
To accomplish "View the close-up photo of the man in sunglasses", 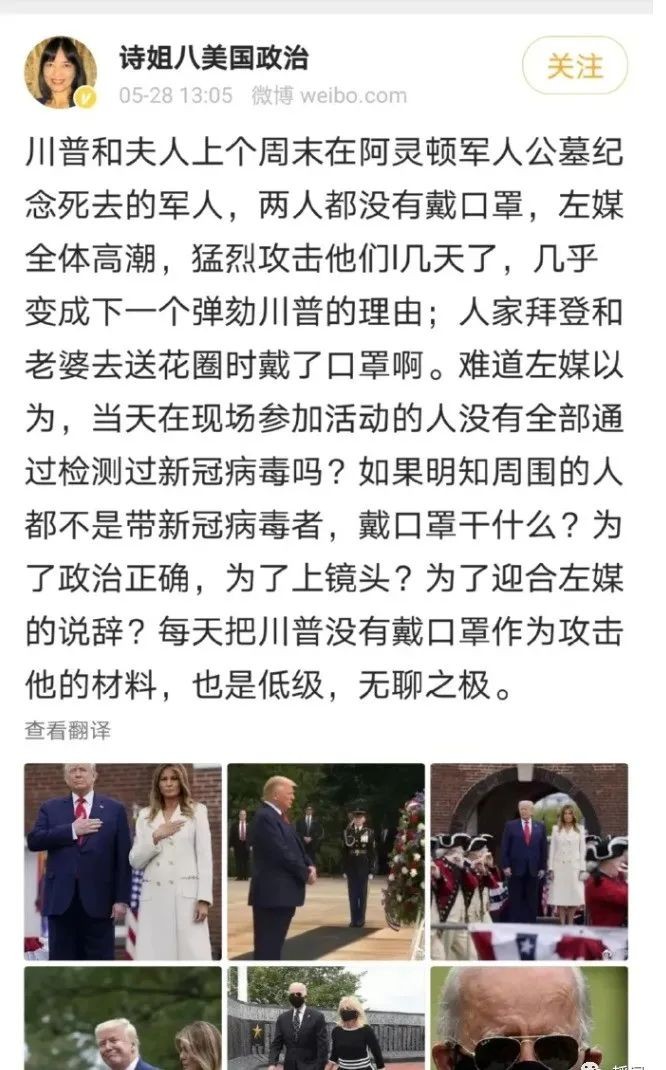I will pos(529,1017).
